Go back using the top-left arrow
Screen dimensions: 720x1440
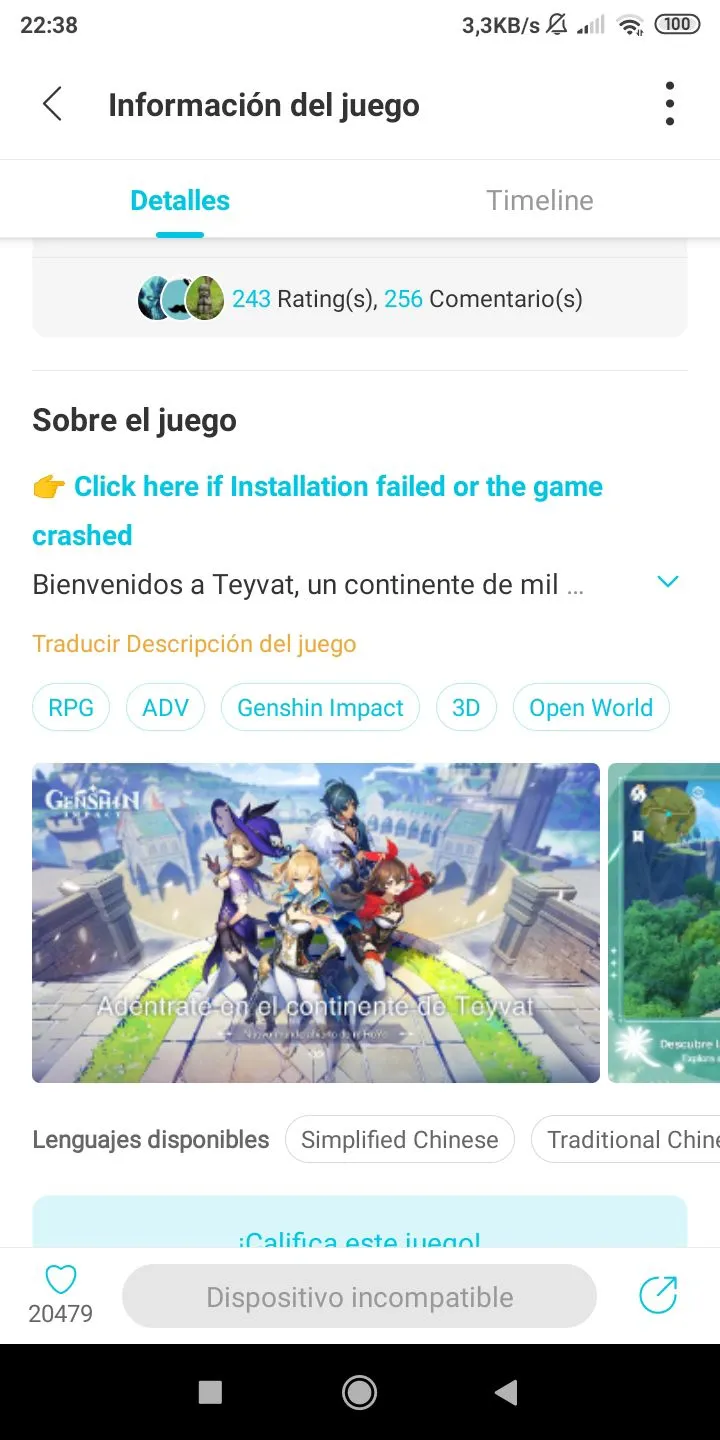point(52,104)
